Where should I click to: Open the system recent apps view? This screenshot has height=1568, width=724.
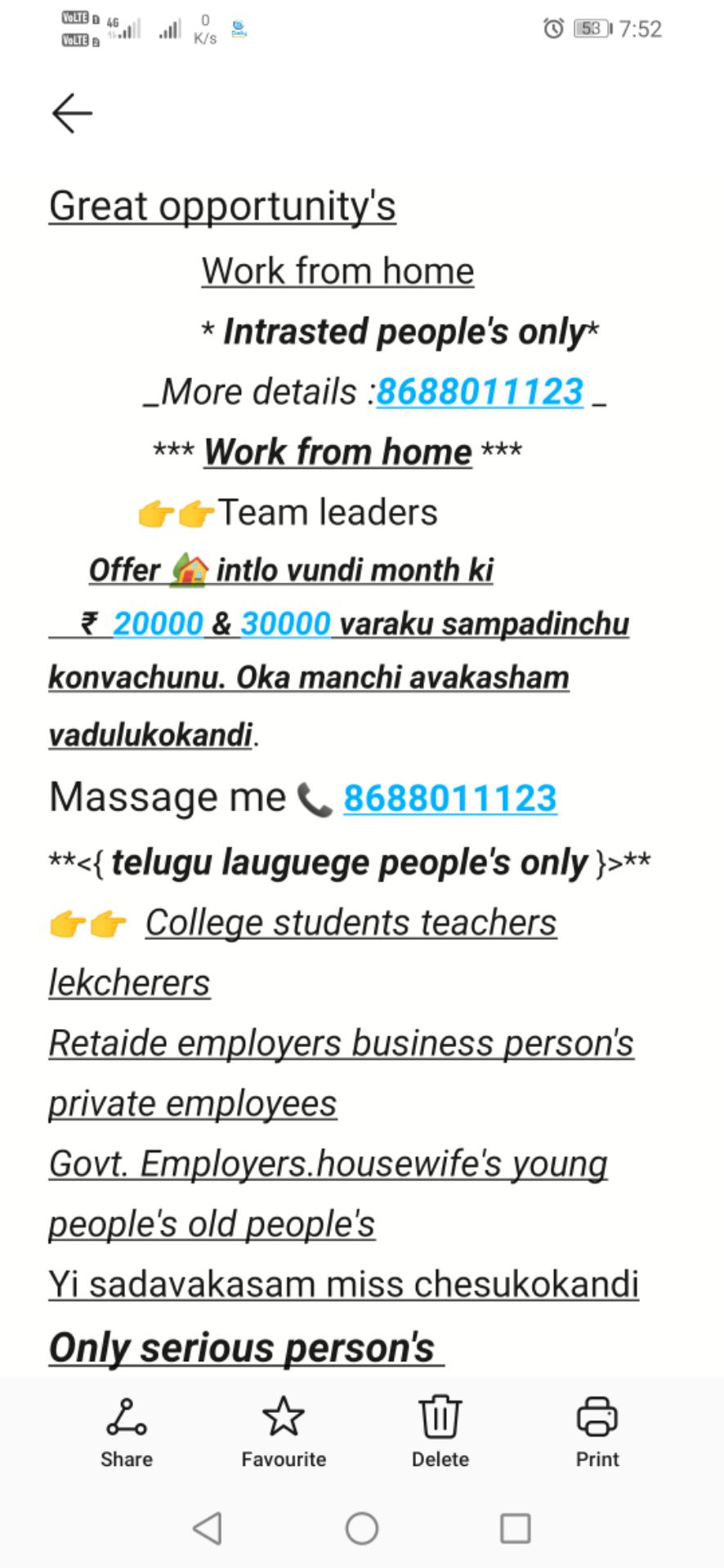pyautogui.click(x=515, y=1528)
